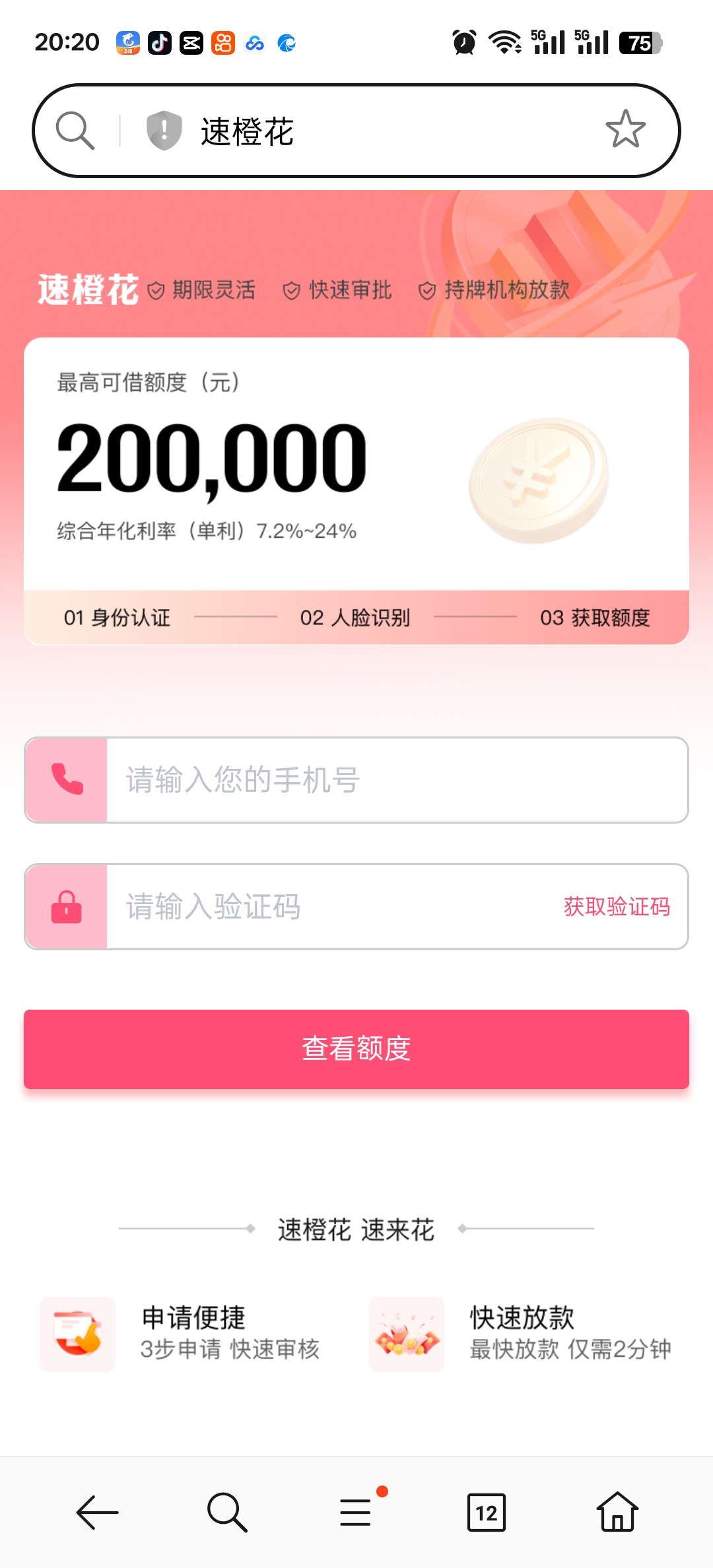Open the browser search from bottom toolbar

coord(227,1512)
